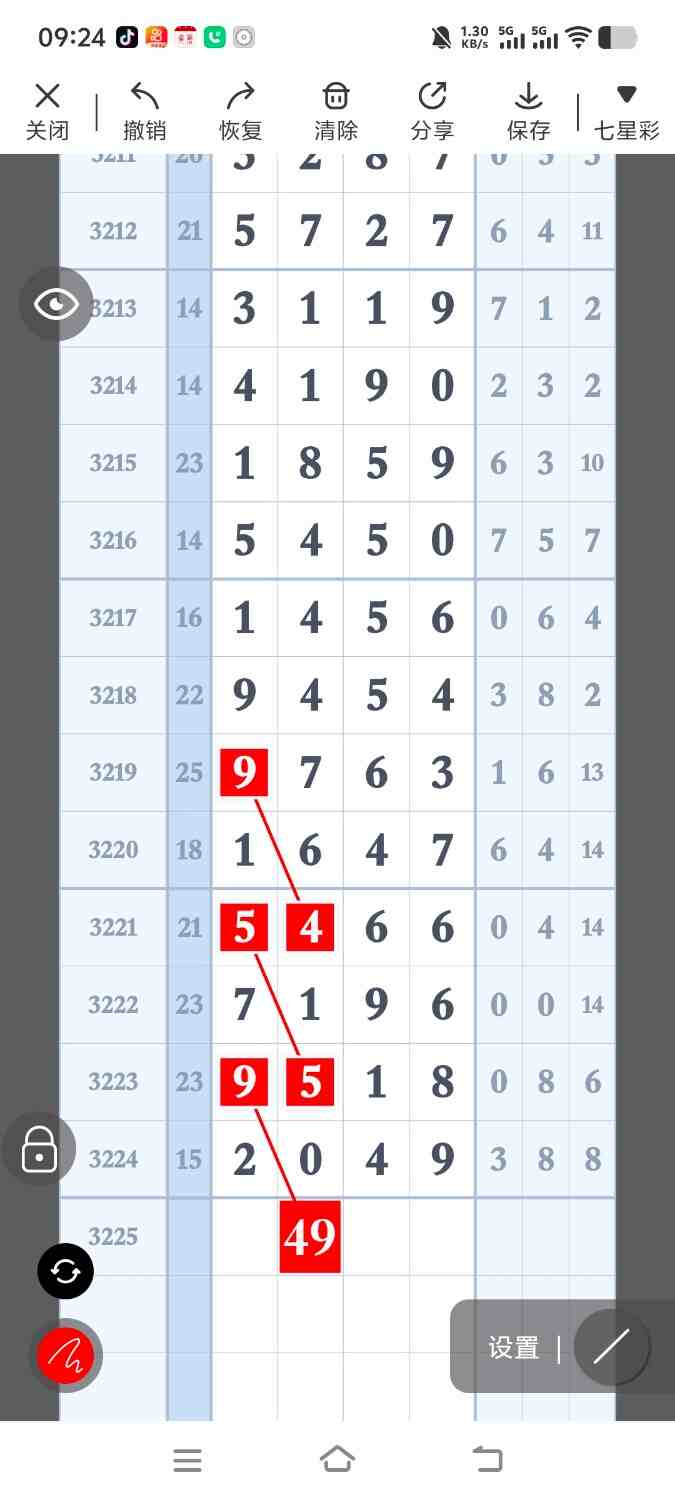This screenshot has width=675, height=1500.
Task: Save the annotated chart
Action: 528,111
